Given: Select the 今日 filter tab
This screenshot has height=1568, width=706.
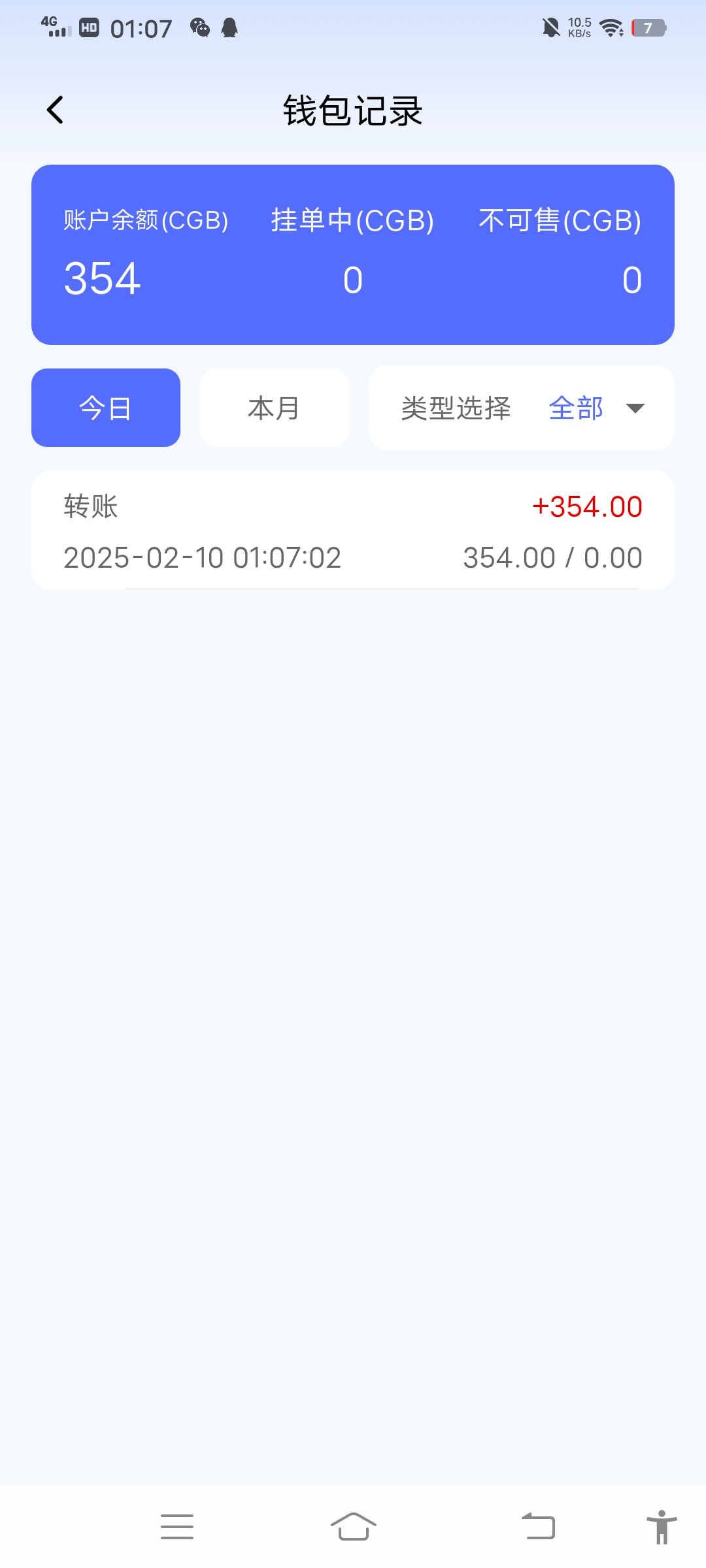Looking at the screenshot, I should click(x=106, y=408).
